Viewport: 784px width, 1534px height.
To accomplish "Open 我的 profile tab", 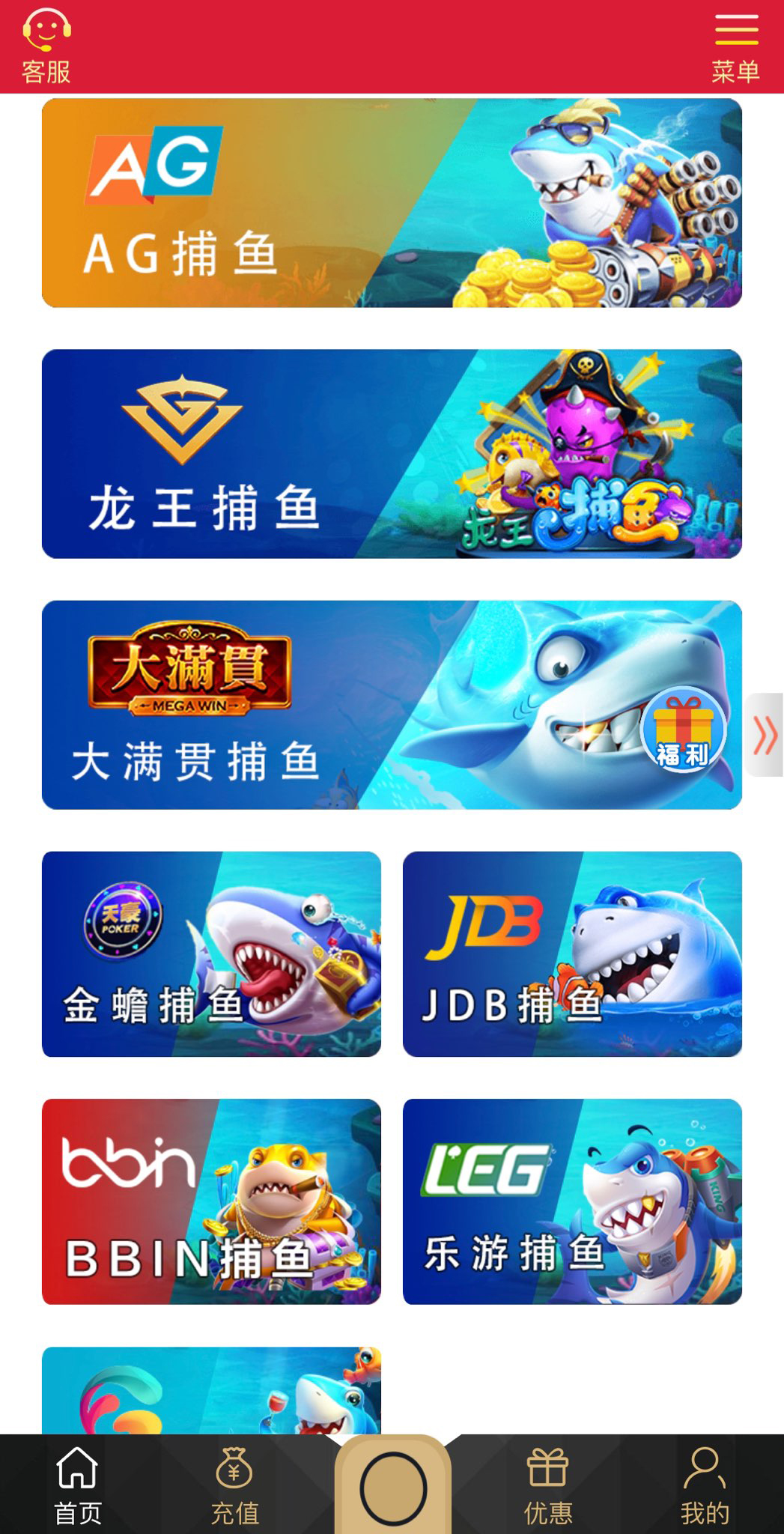I will 704,1485.
